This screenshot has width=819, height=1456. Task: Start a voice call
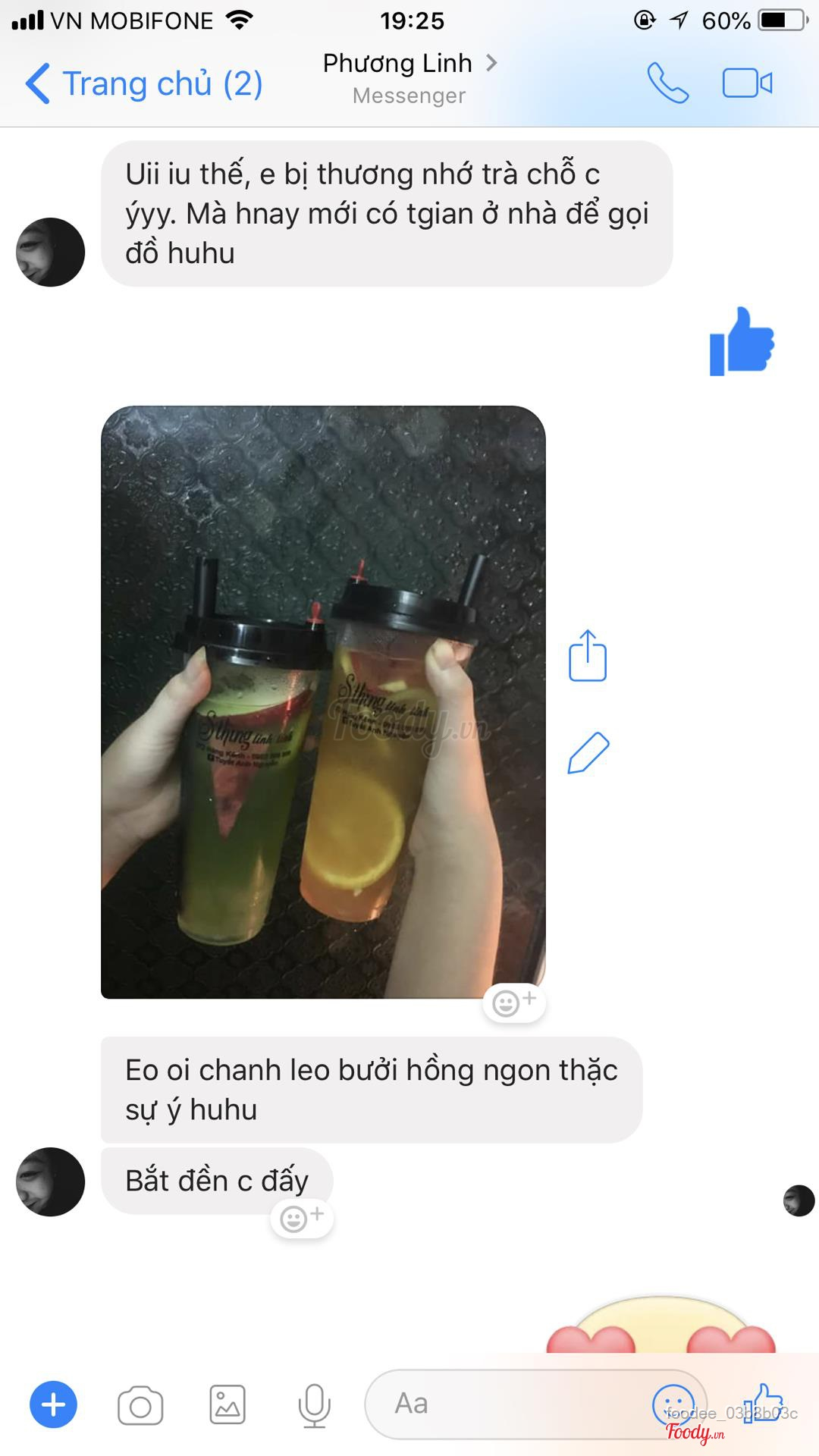pyautogui.click(x=667, y=83)
